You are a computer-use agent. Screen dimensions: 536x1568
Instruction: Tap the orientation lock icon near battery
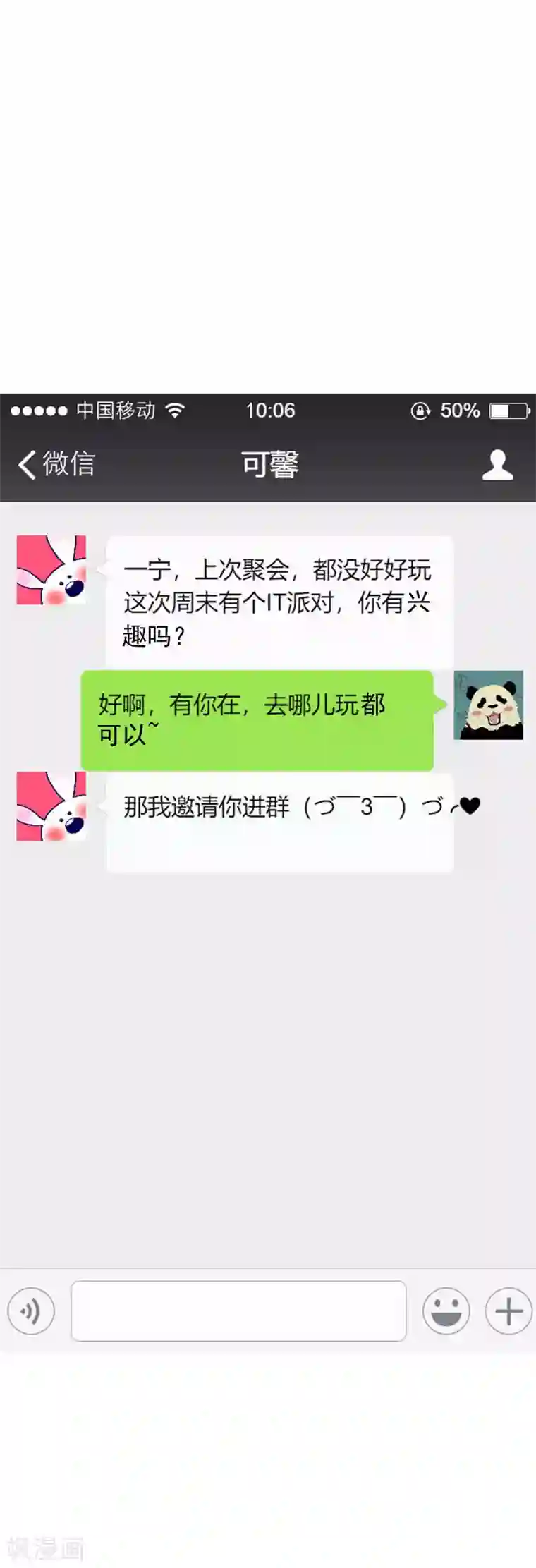[x=419, y=411]
